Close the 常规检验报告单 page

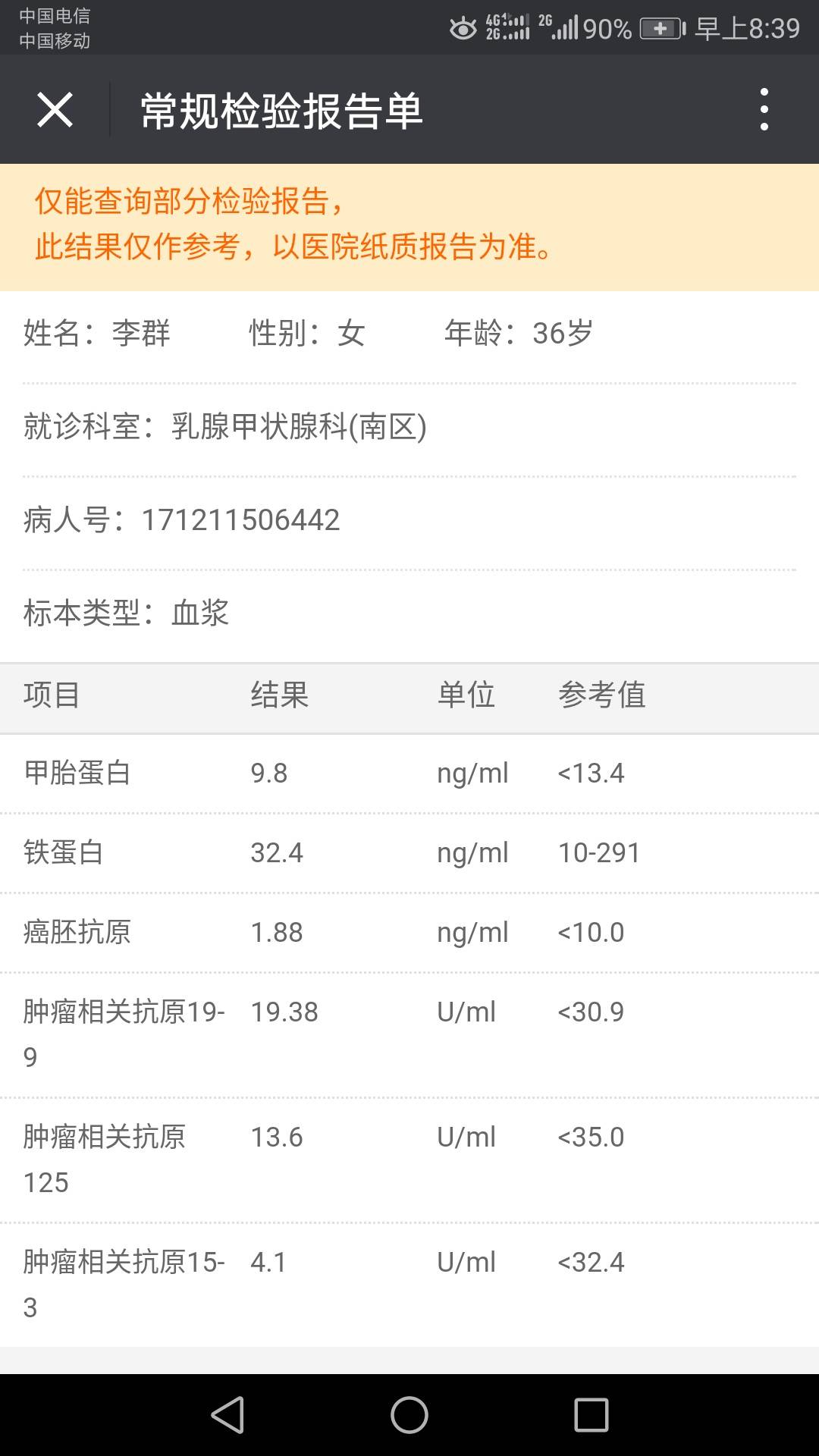click(x=55, y=110)
